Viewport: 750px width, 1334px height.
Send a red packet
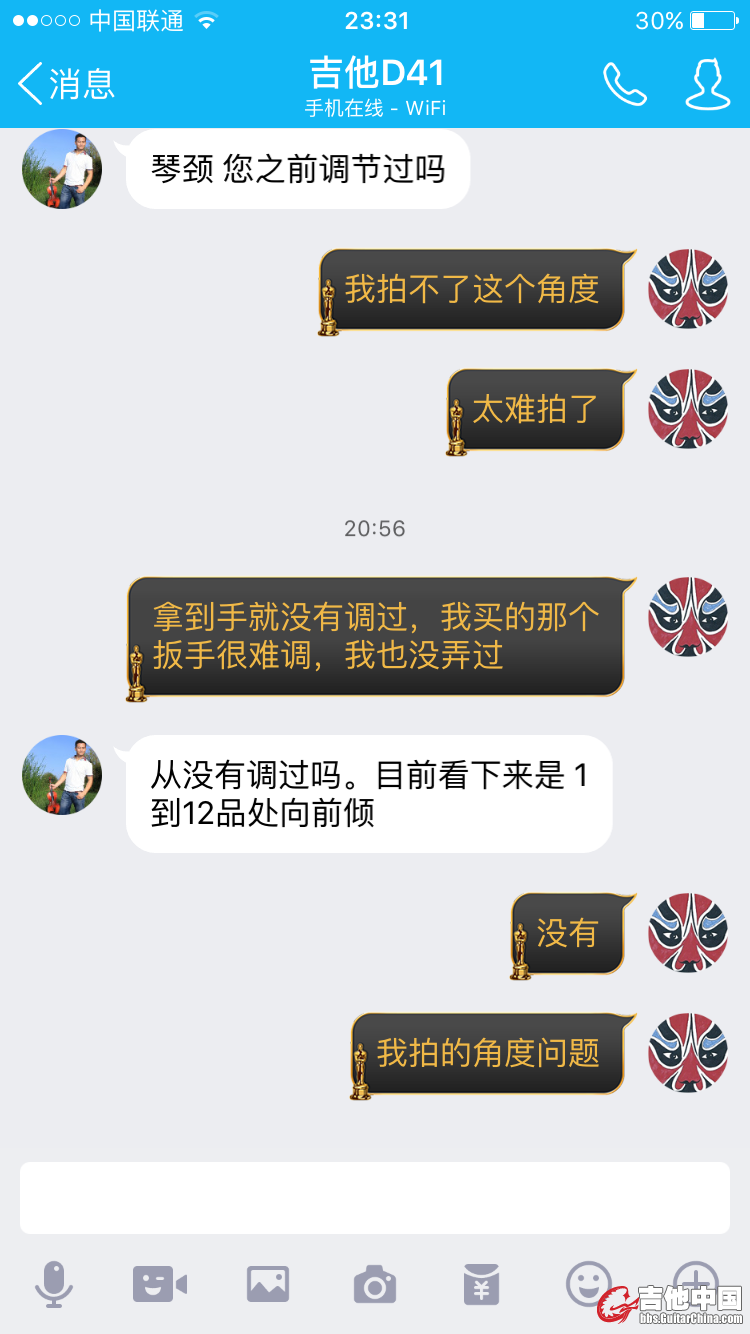click(481, 1284)
